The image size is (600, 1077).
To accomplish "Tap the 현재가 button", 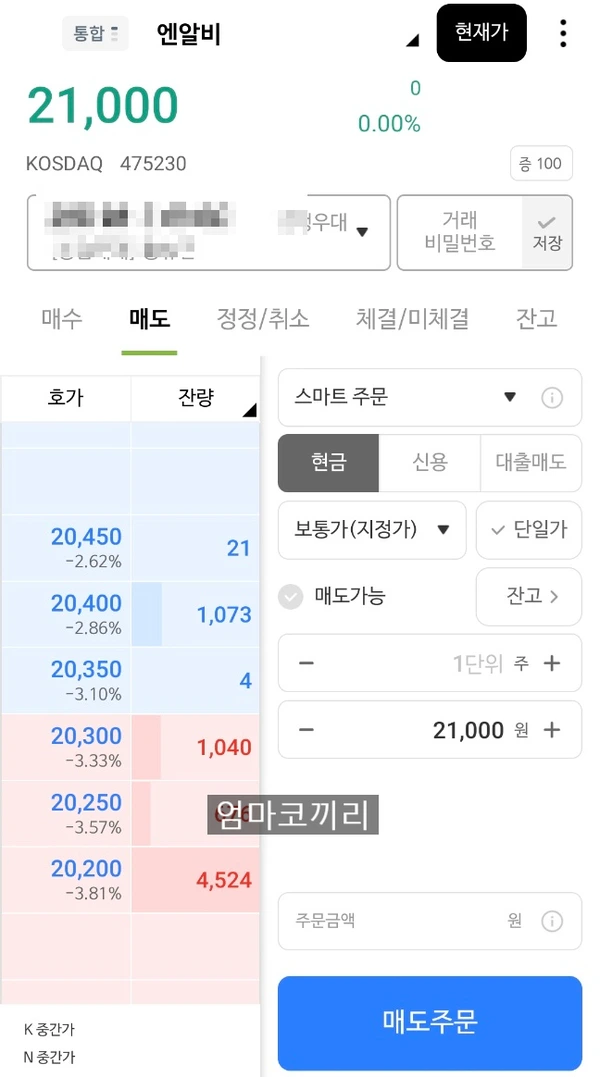I will coord(481,33).
